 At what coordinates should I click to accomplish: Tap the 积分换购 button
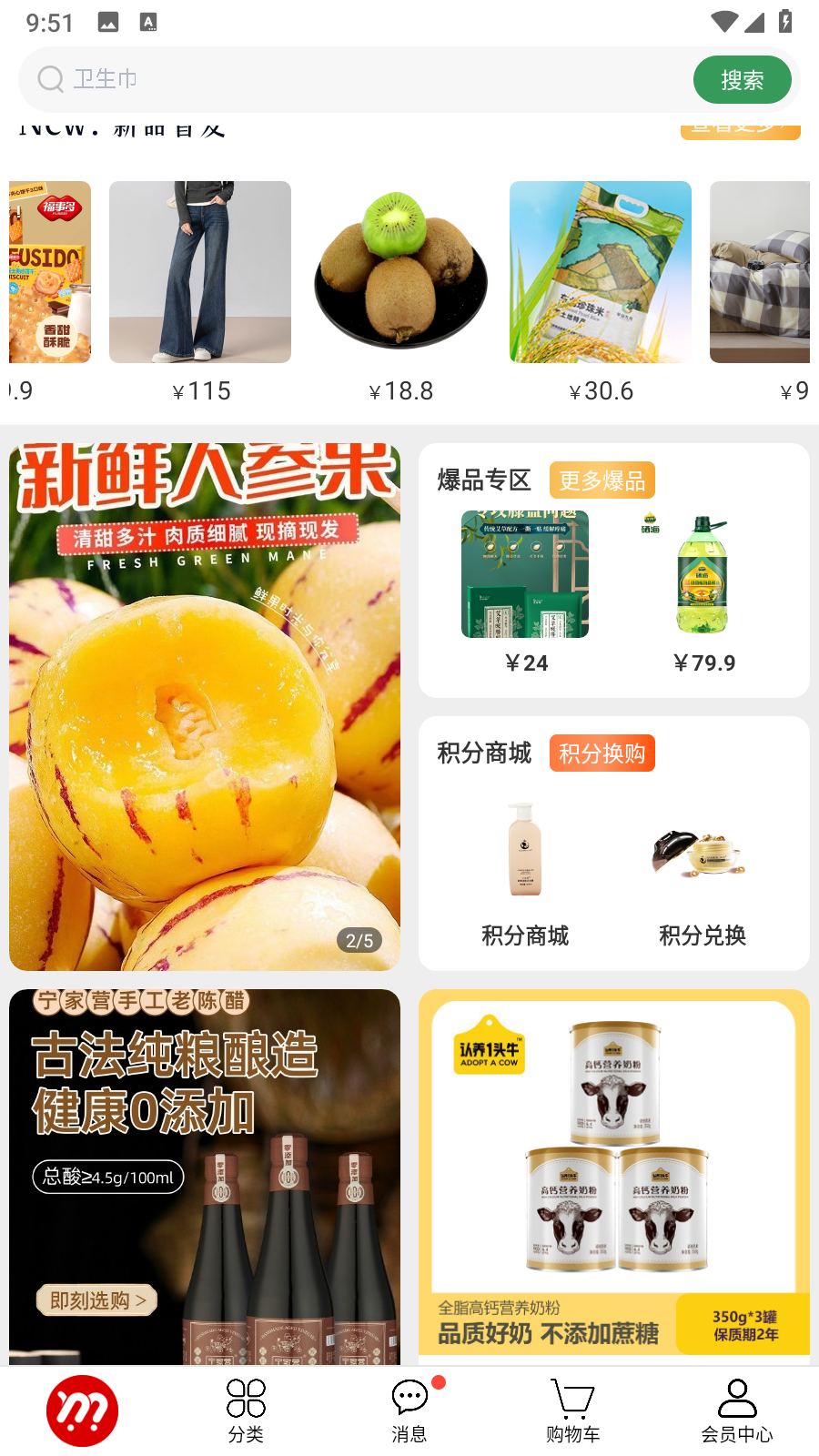click(x=602, y=753)
